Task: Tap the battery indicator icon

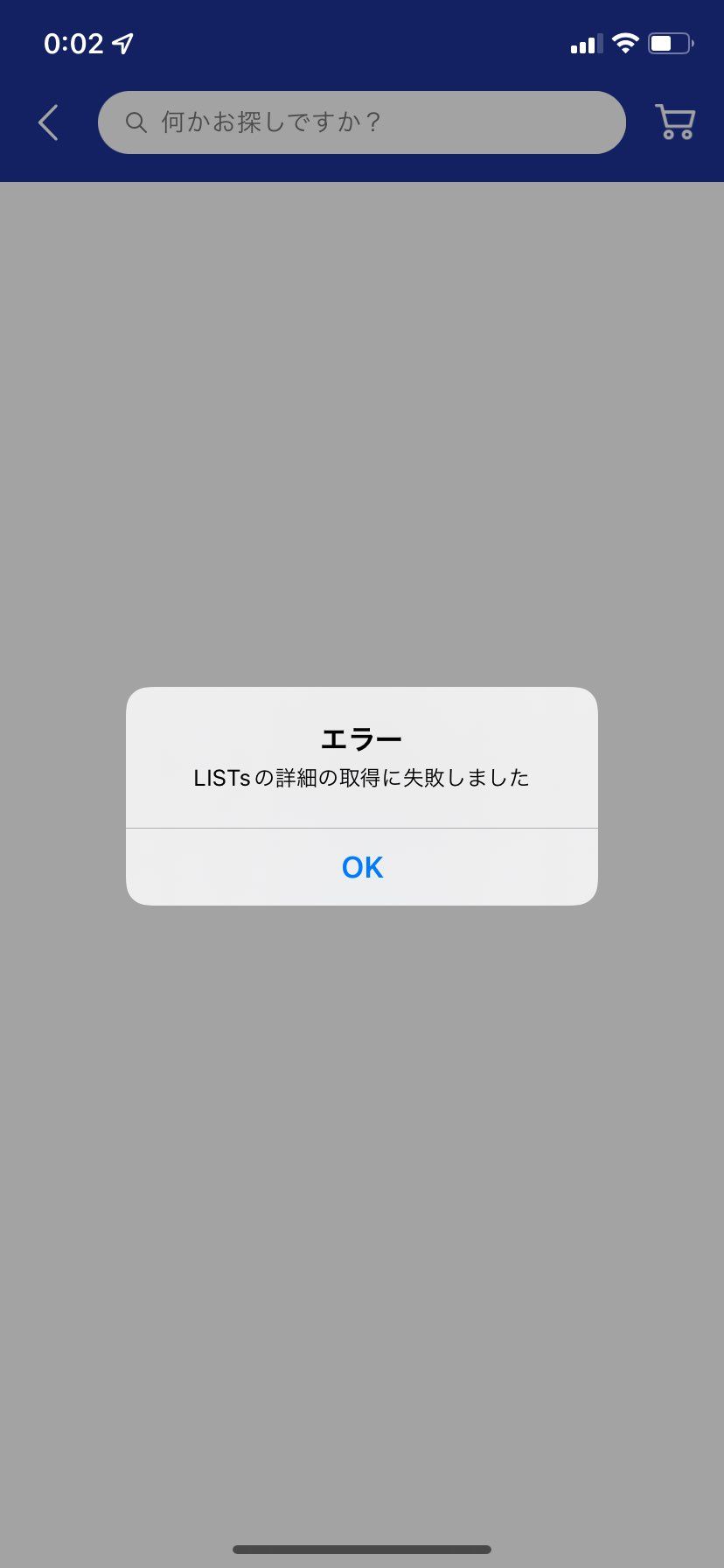Action: coord(668,42)
